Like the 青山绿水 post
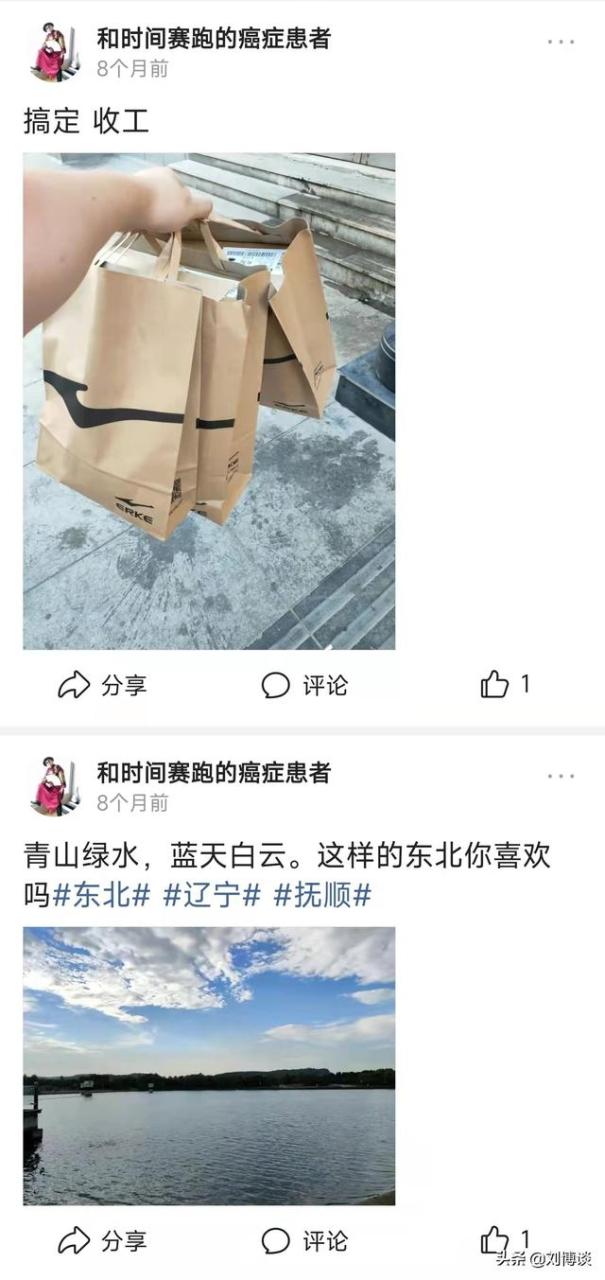The width and height of the screenshot is (605, 1280). coord(498,1240)
